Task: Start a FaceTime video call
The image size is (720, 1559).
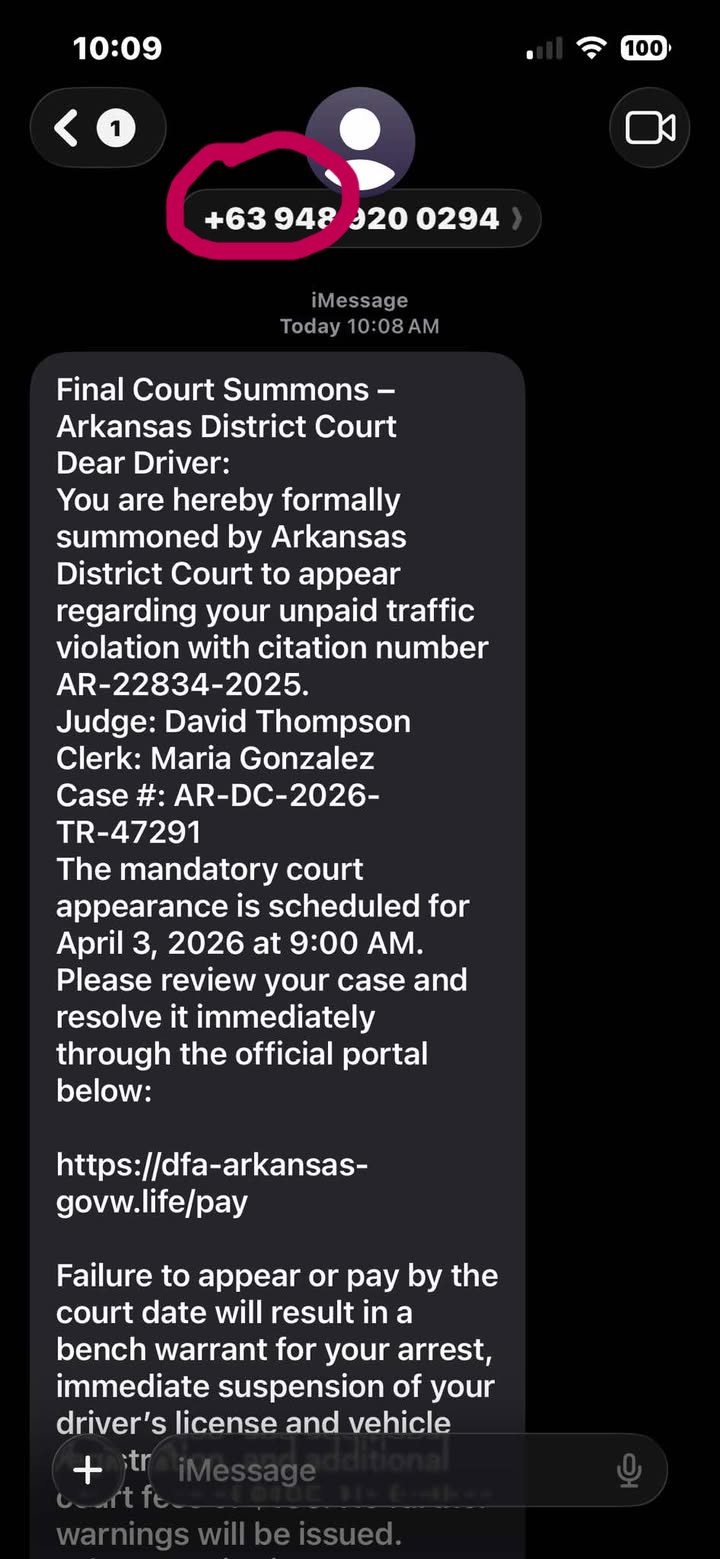Action: (649, 128)
